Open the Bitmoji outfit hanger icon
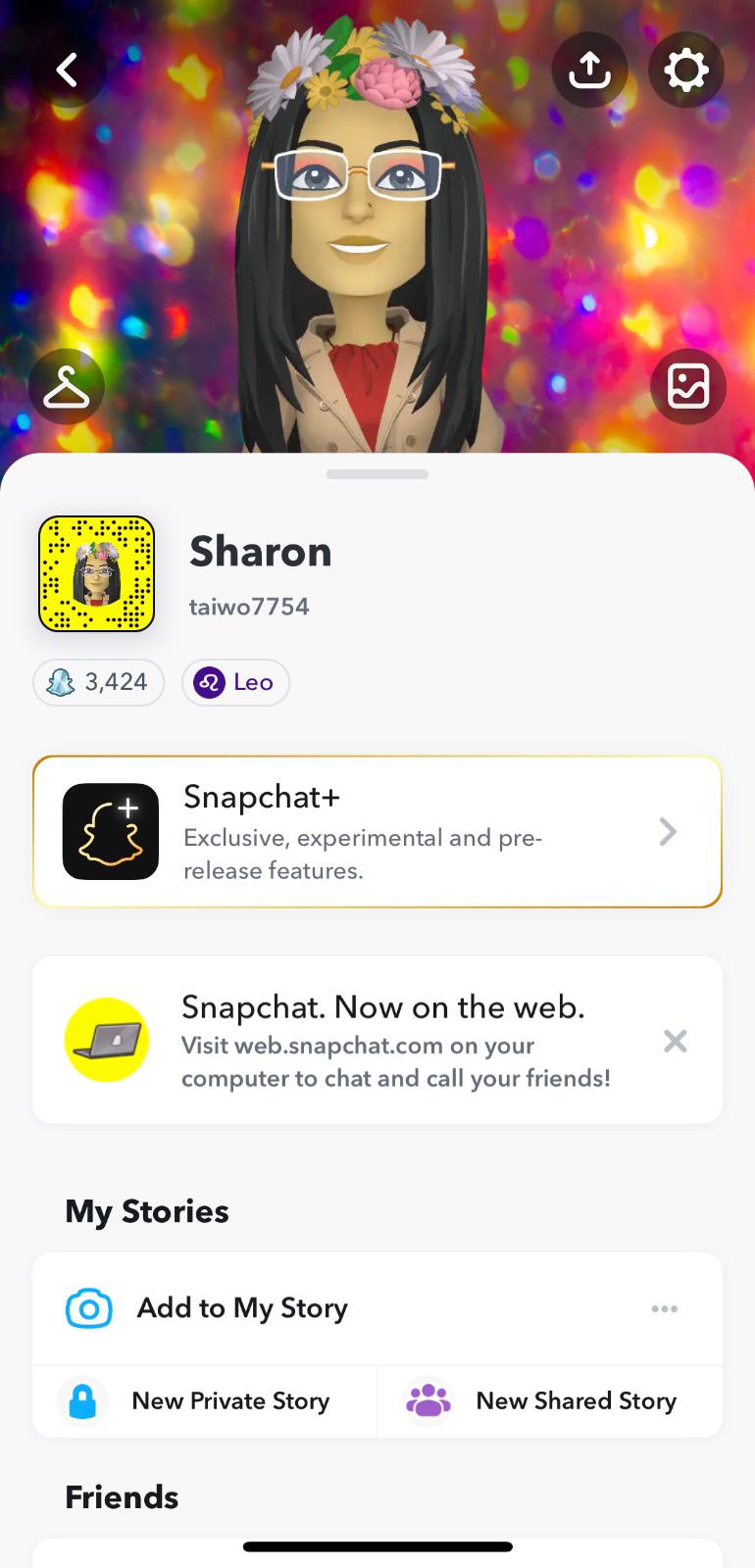 67,387
